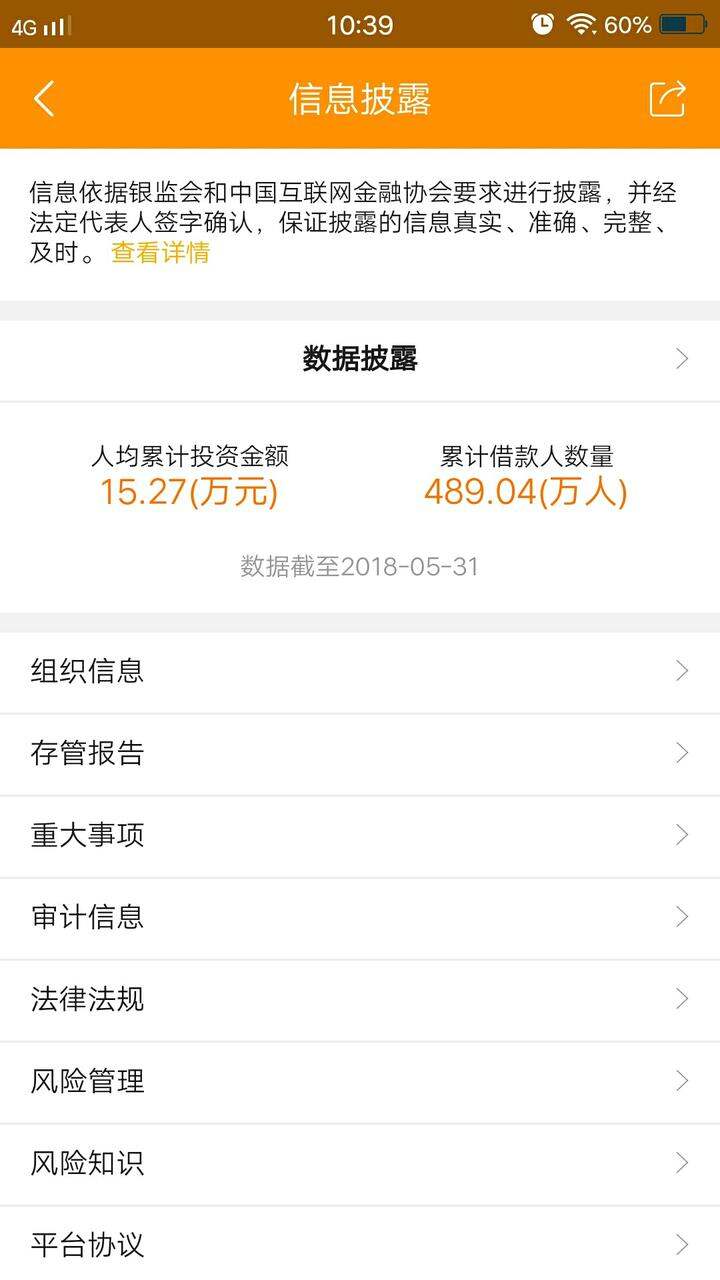The image size is (720, 1280).
Task: Open 平台协议
Action: pyautogui.click(x=360, y=1244)
